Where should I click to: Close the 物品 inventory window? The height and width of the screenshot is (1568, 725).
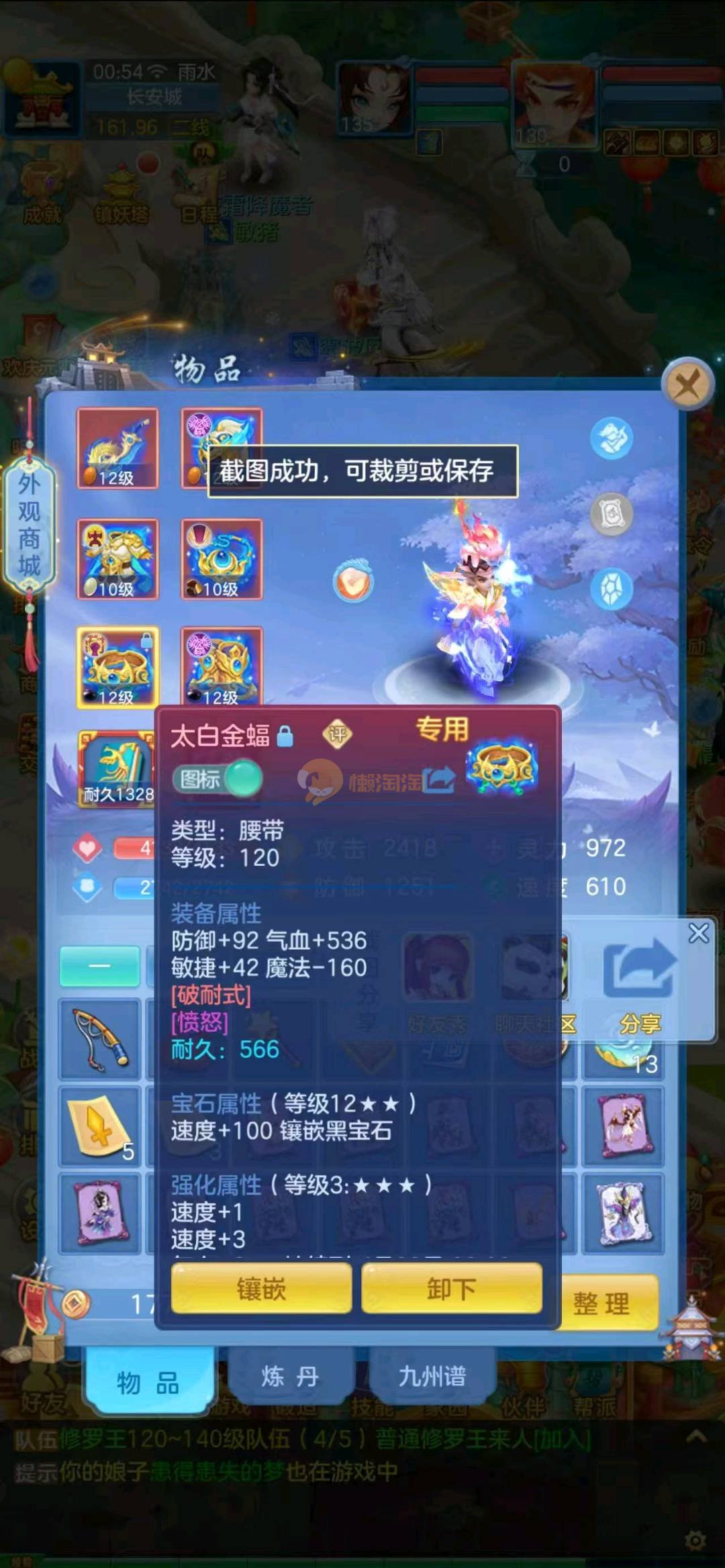[x=686, y=385]
